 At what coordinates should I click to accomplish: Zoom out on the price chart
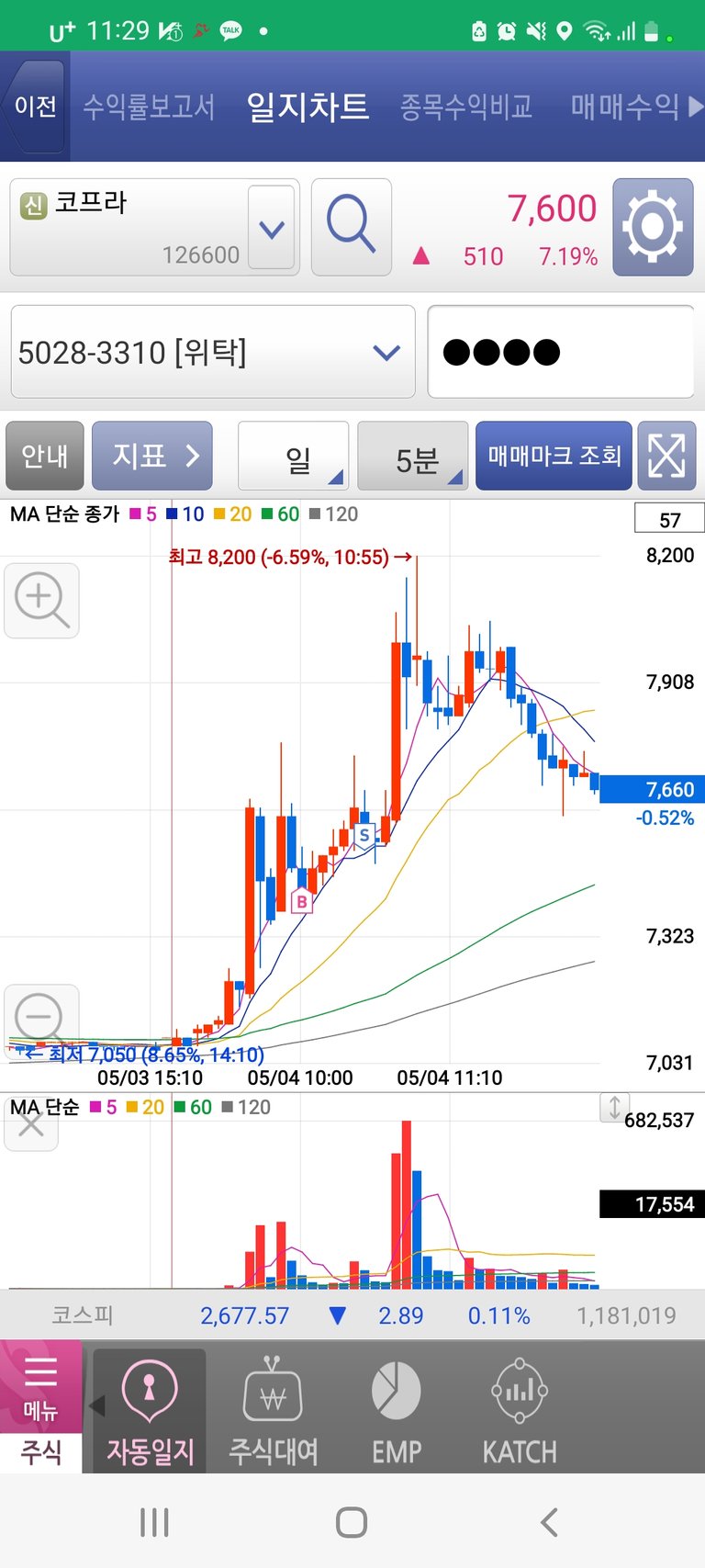click(x=41, y=1019)
